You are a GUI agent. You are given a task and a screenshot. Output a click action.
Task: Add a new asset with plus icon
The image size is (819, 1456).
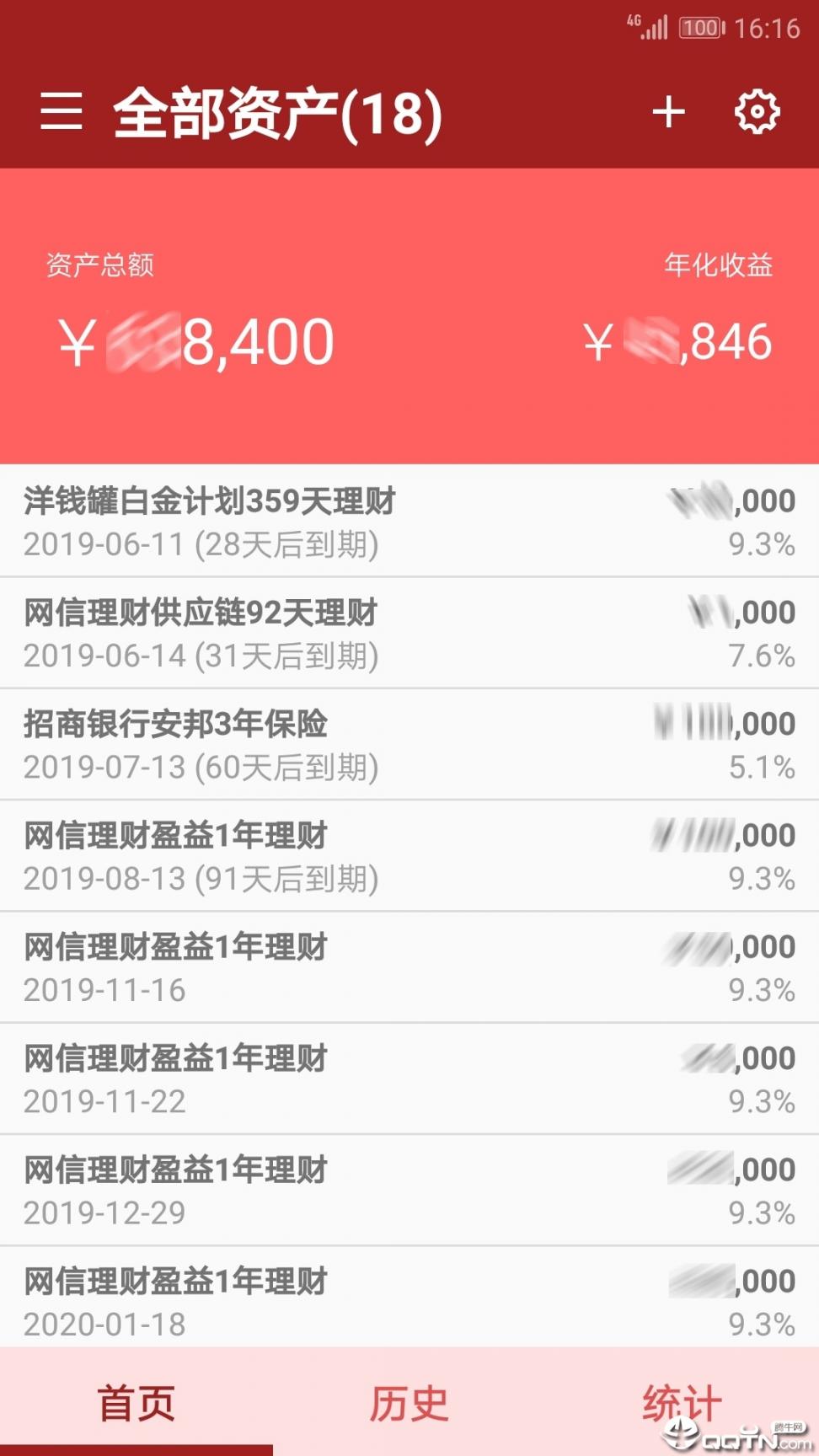click(x=669, y=112)
